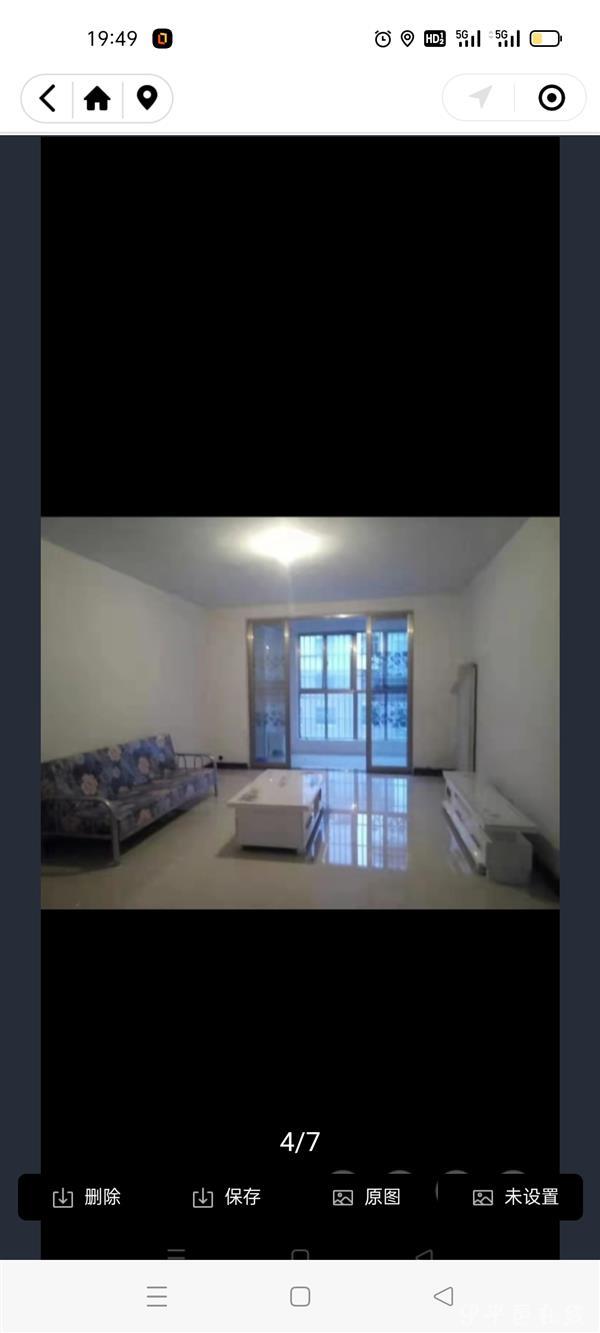Tap the circular target icon
The height and width of the screenshot is (1333, 600).
[x=551, y=98]
